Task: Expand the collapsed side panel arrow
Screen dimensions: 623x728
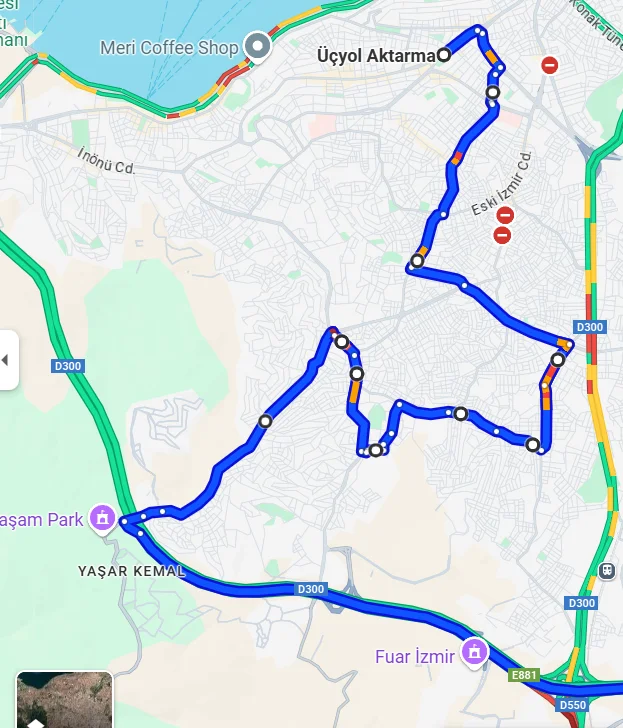Action: pyautogui.click(x=8, y=359)
